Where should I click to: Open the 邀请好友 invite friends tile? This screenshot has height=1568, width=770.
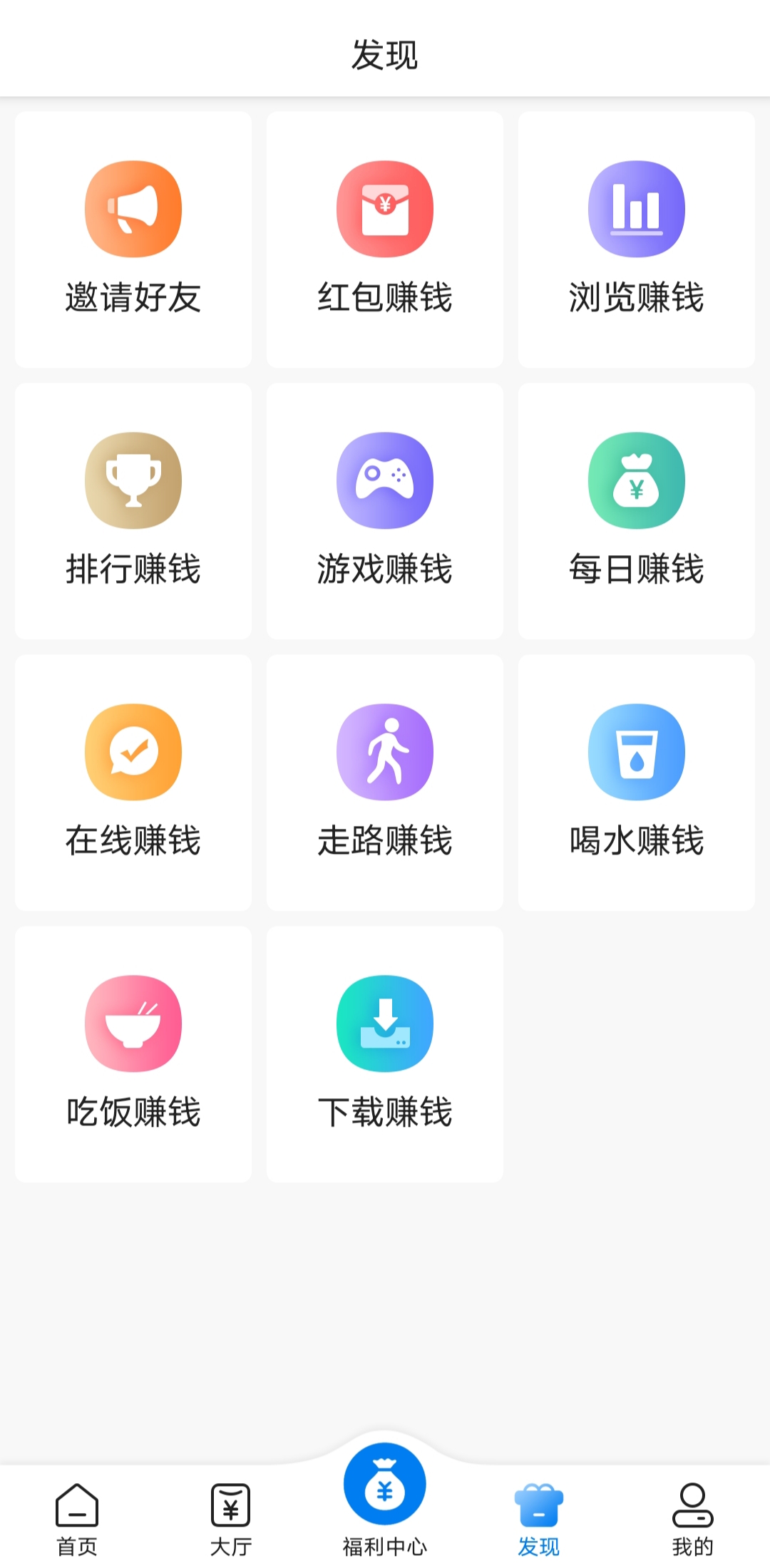pos(133,239)
